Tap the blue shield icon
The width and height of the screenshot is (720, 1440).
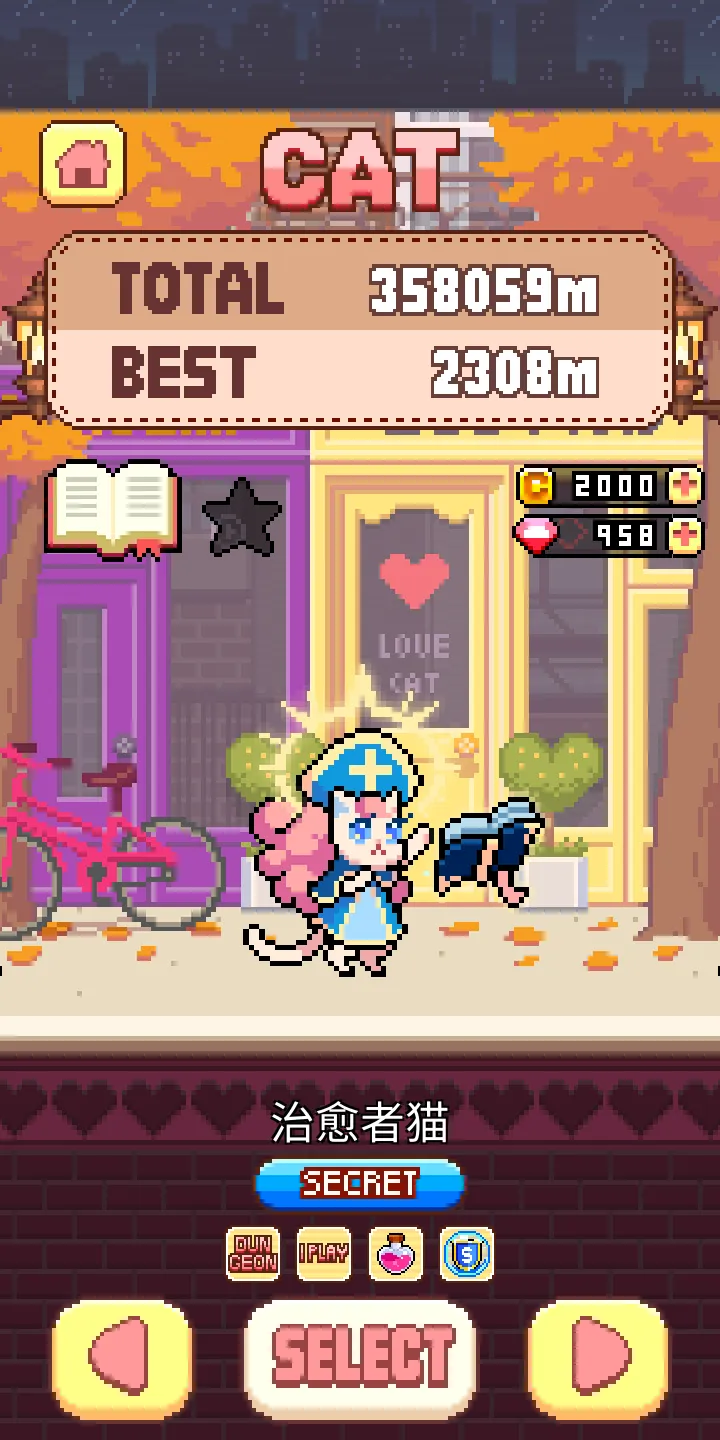[467, 1254]
